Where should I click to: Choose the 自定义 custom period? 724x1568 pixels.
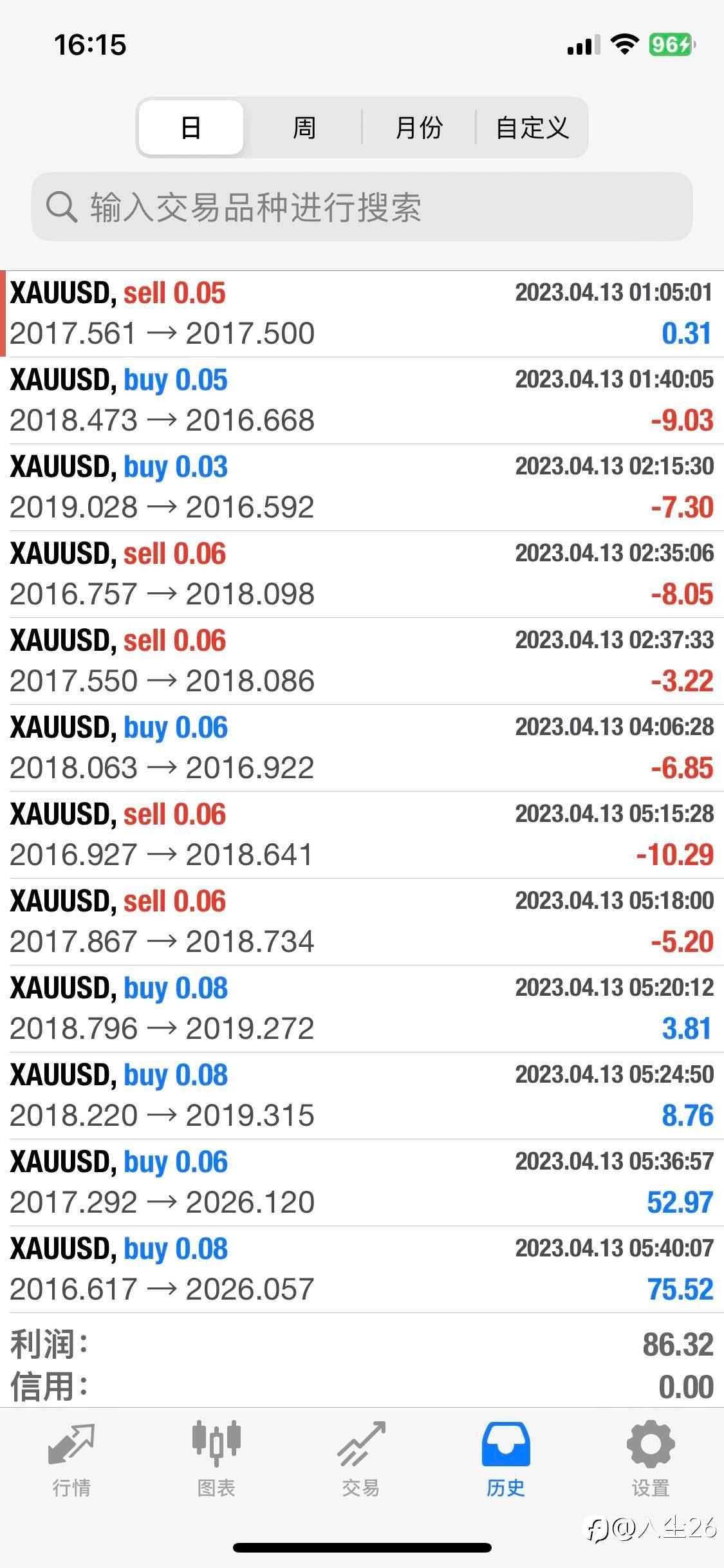coord(532,127)
